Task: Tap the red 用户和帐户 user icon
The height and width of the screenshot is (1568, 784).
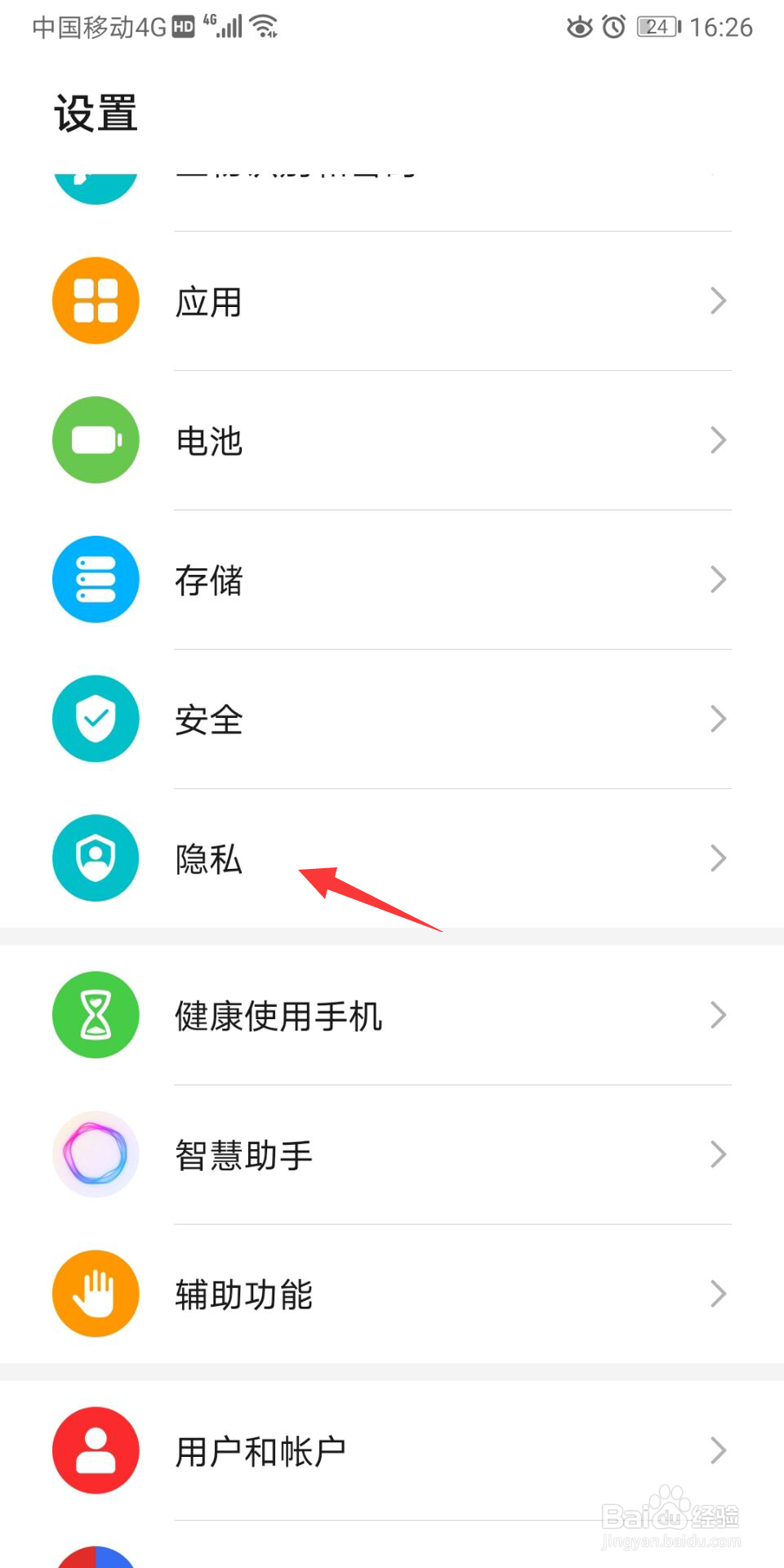Action: (x=96, y=1450)
